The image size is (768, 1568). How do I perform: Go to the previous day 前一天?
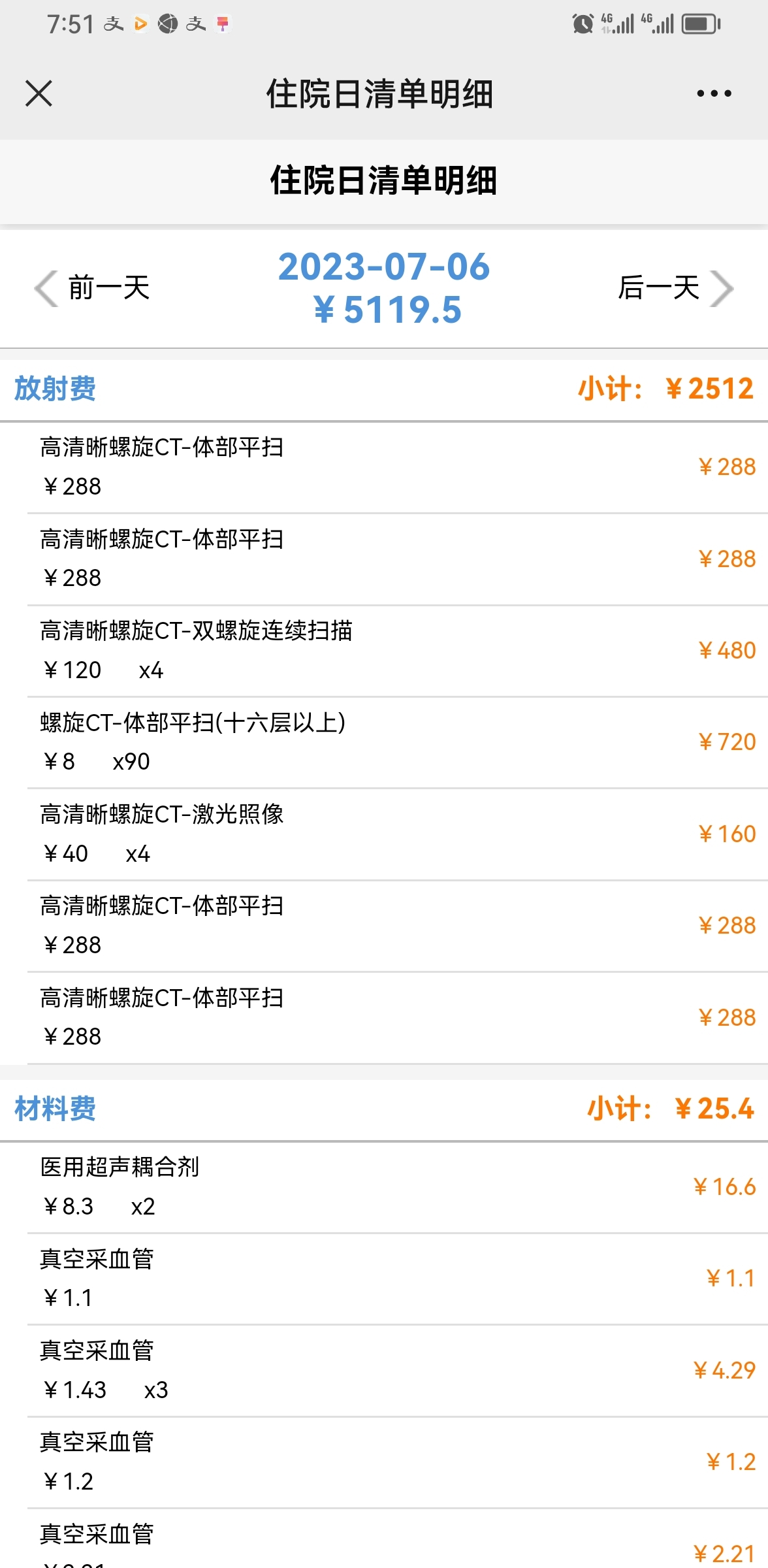(92, 287)
